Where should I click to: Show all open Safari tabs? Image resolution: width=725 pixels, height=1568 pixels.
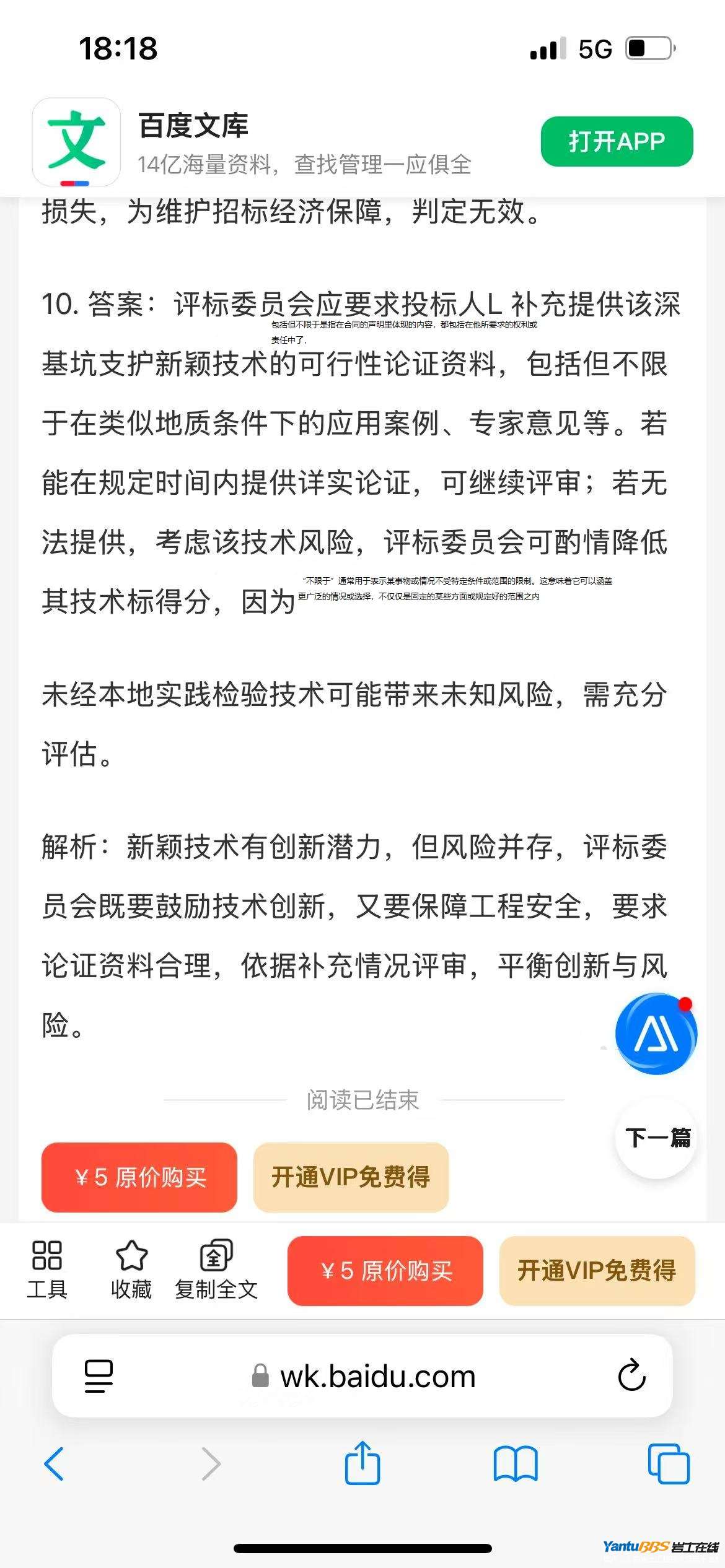click(668, 1464)
